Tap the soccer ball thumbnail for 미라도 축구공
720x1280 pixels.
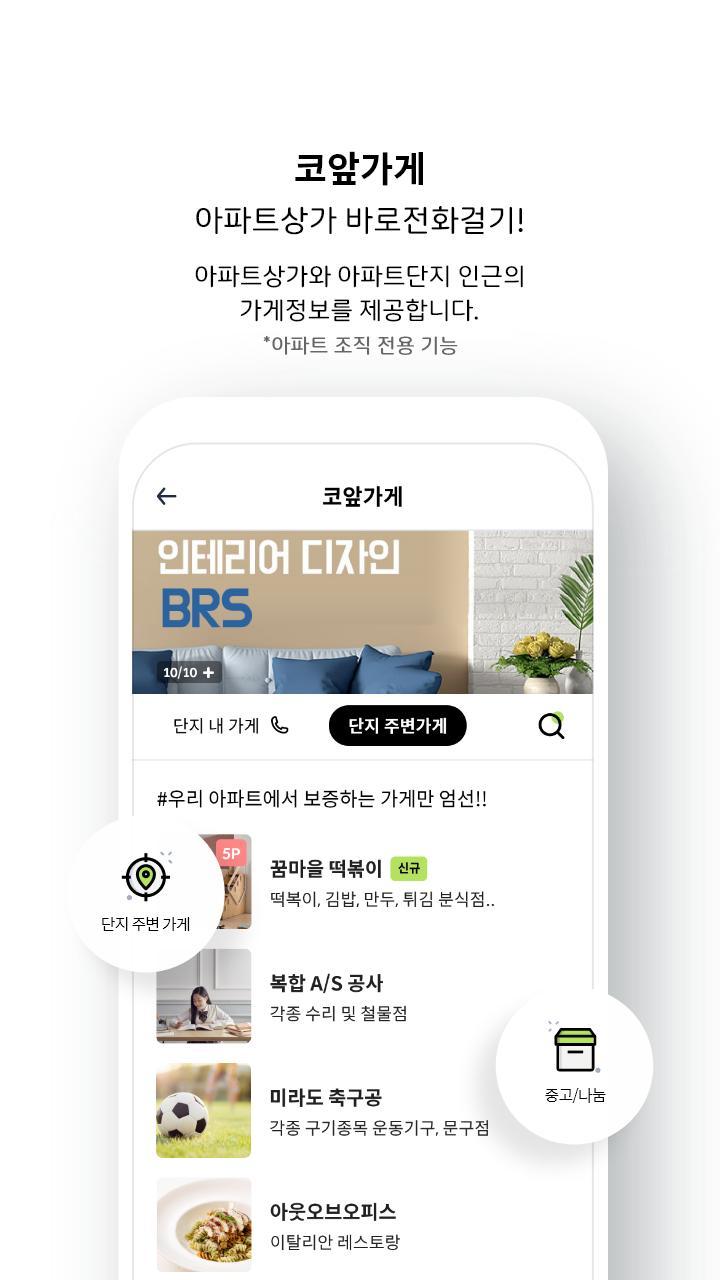tap(203, 1110)
